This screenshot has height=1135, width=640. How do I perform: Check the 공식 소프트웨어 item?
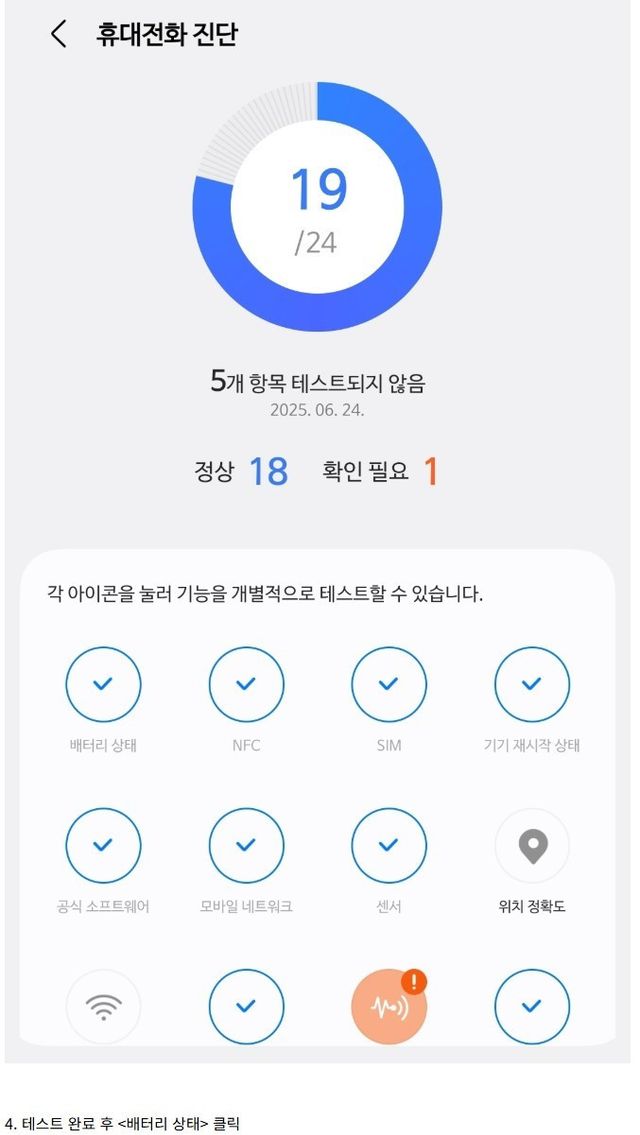pos(103,846)
